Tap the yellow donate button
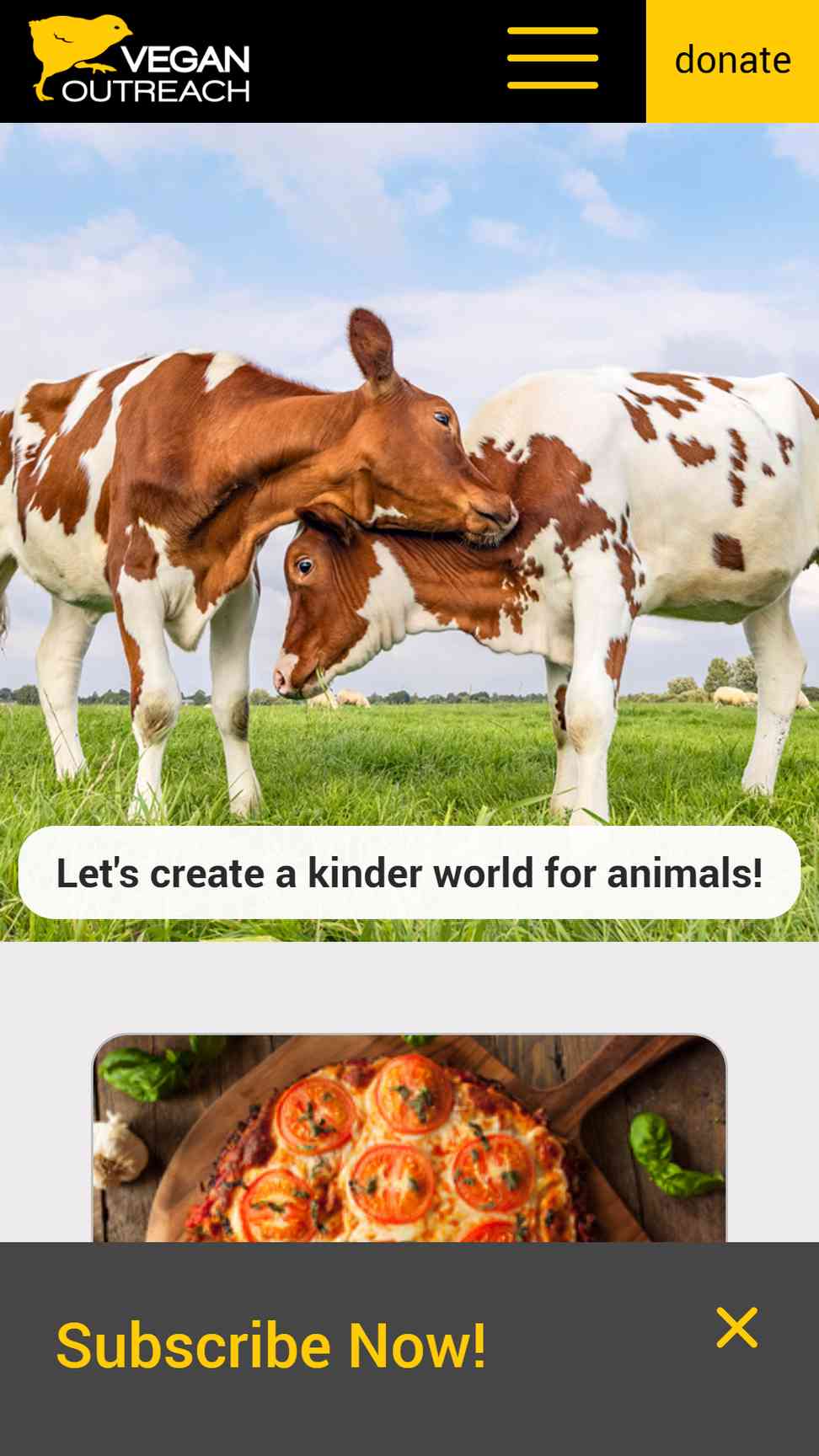This screenshot has width=819, height=1456. (732, 61)
